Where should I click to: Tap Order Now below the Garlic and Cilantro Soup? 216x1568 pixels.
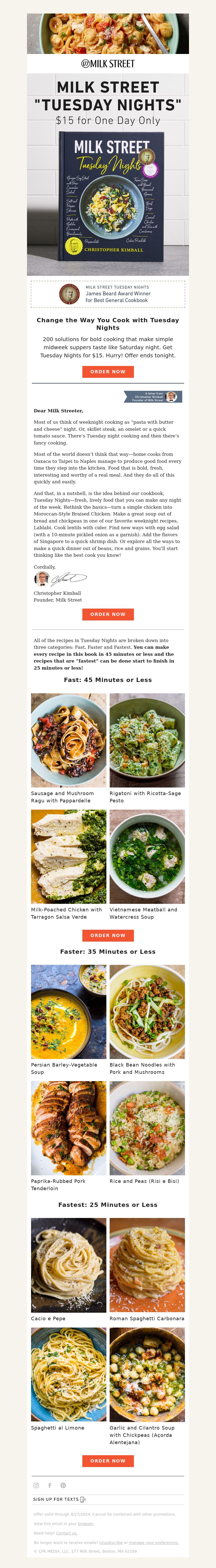click(x=108, y=1460)
